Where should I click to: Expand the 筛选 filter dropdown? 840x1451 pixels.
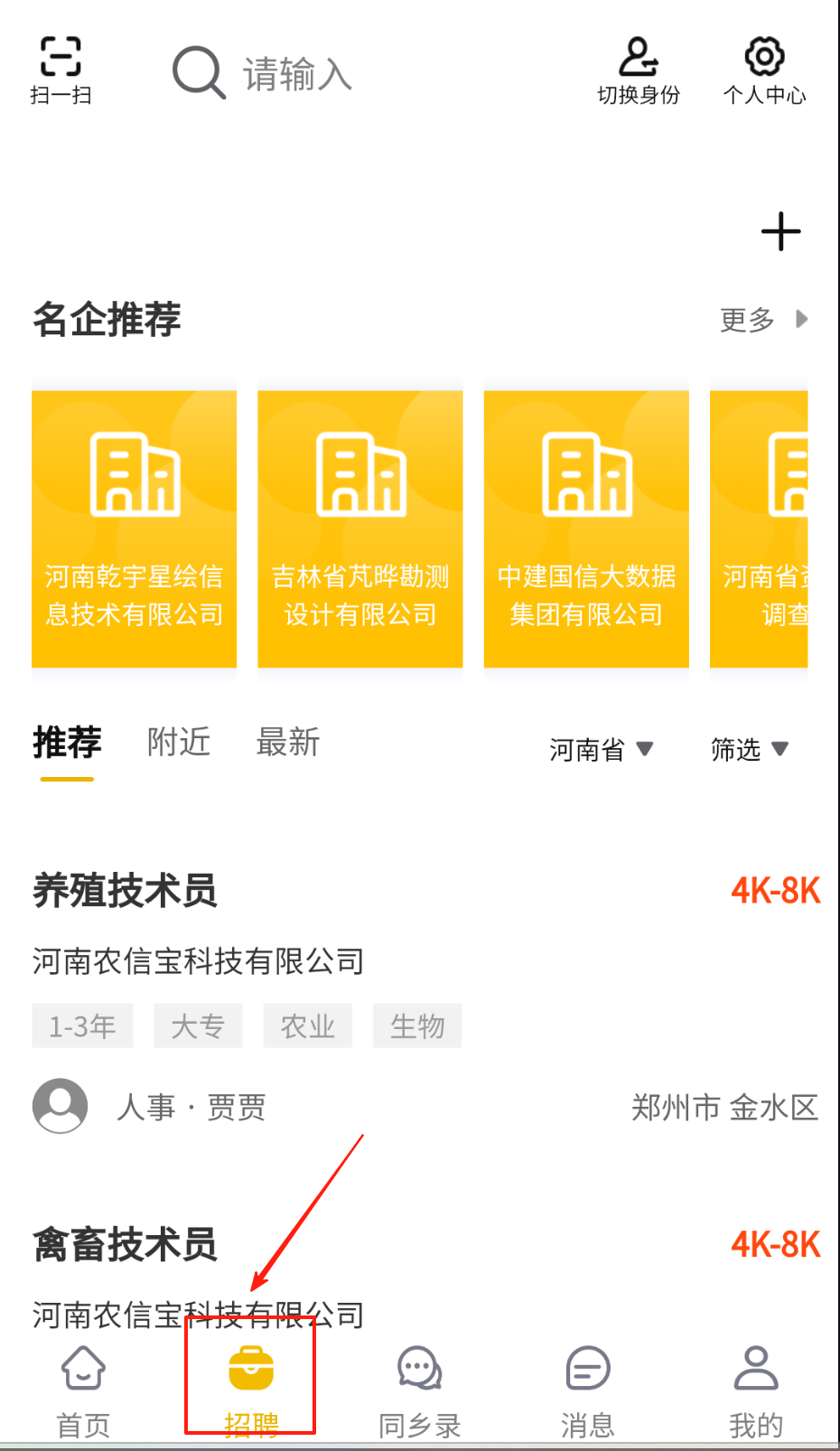[750, 749]
